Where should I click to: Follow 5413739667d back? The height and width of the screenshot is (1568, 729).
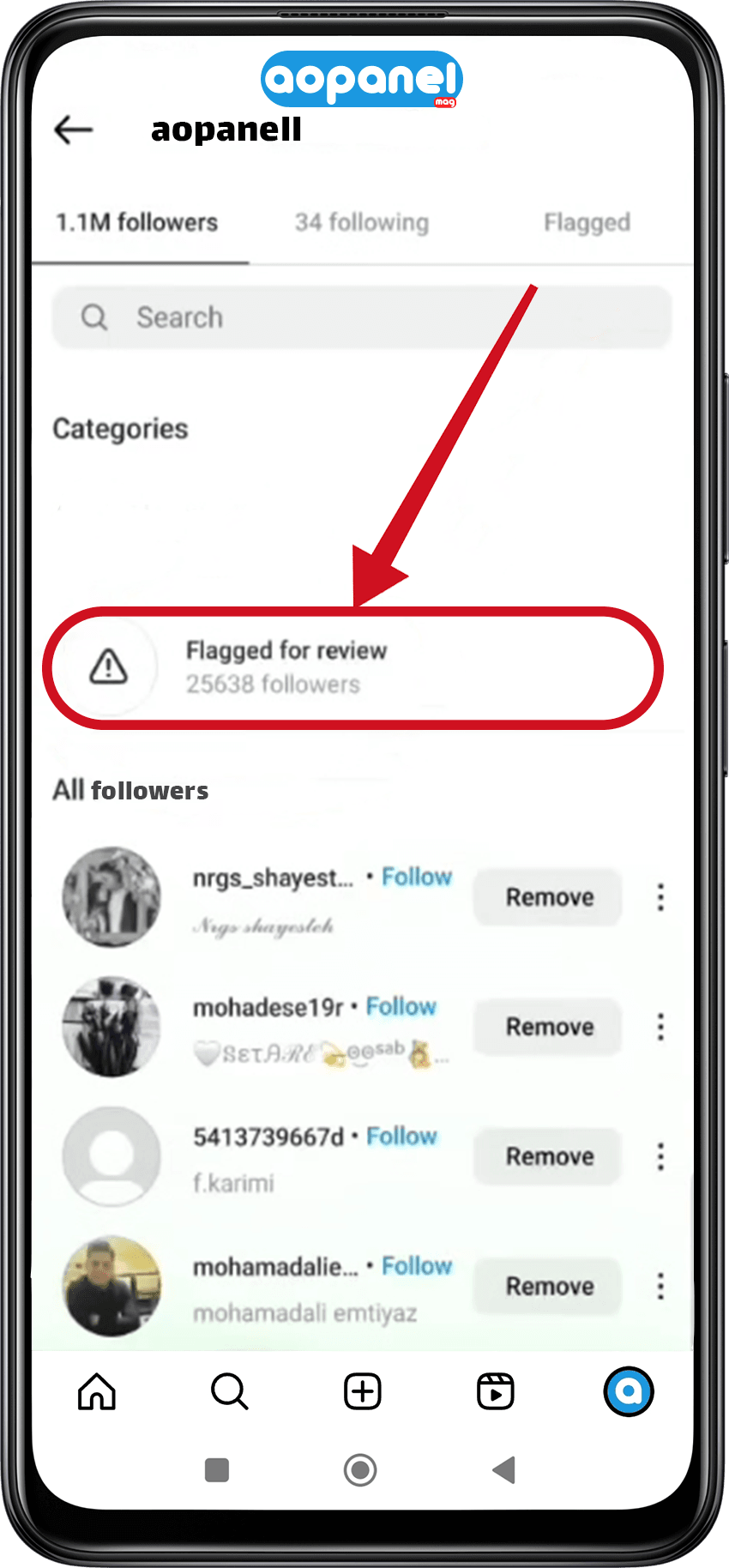(x=401, y=1136)
